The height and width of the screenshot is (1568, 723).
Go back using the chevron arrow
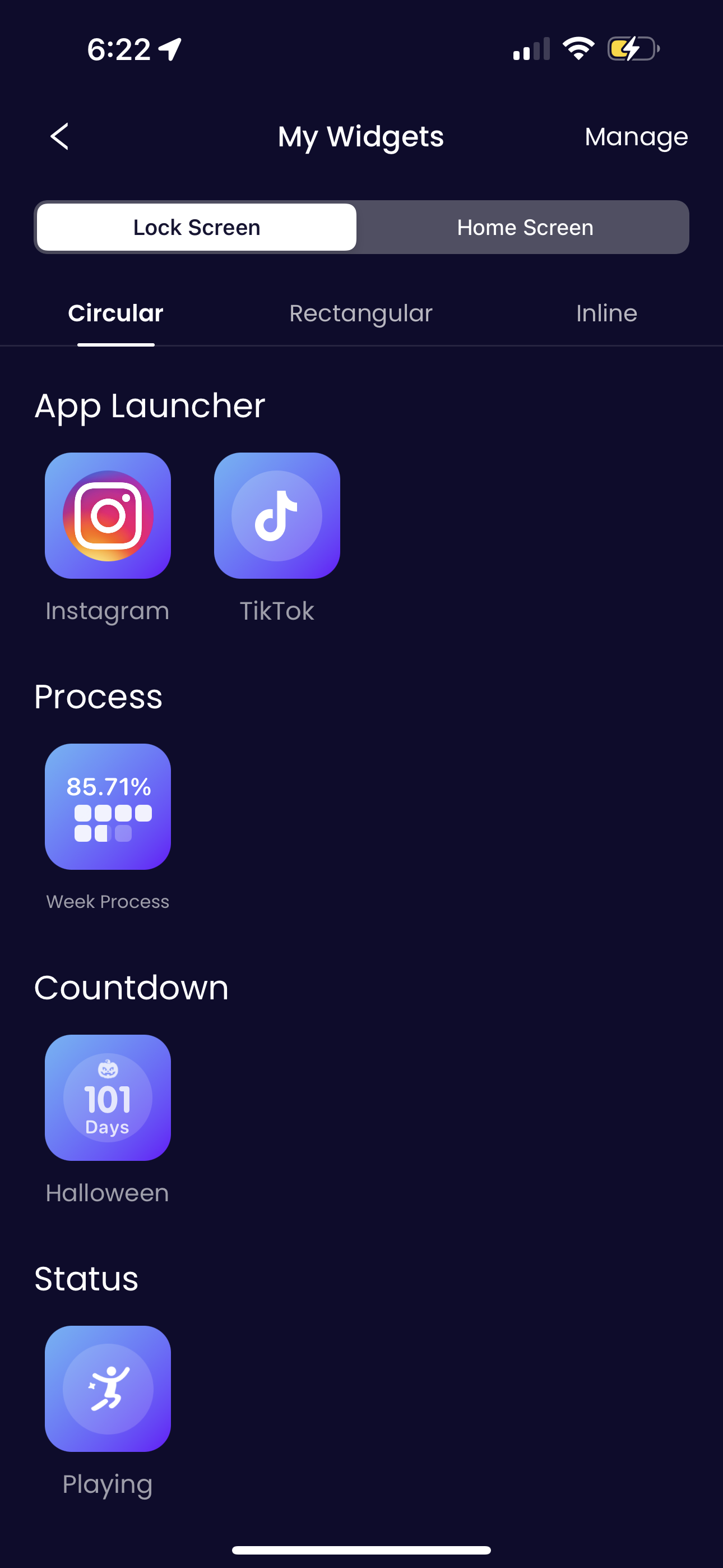pos(59,136)
